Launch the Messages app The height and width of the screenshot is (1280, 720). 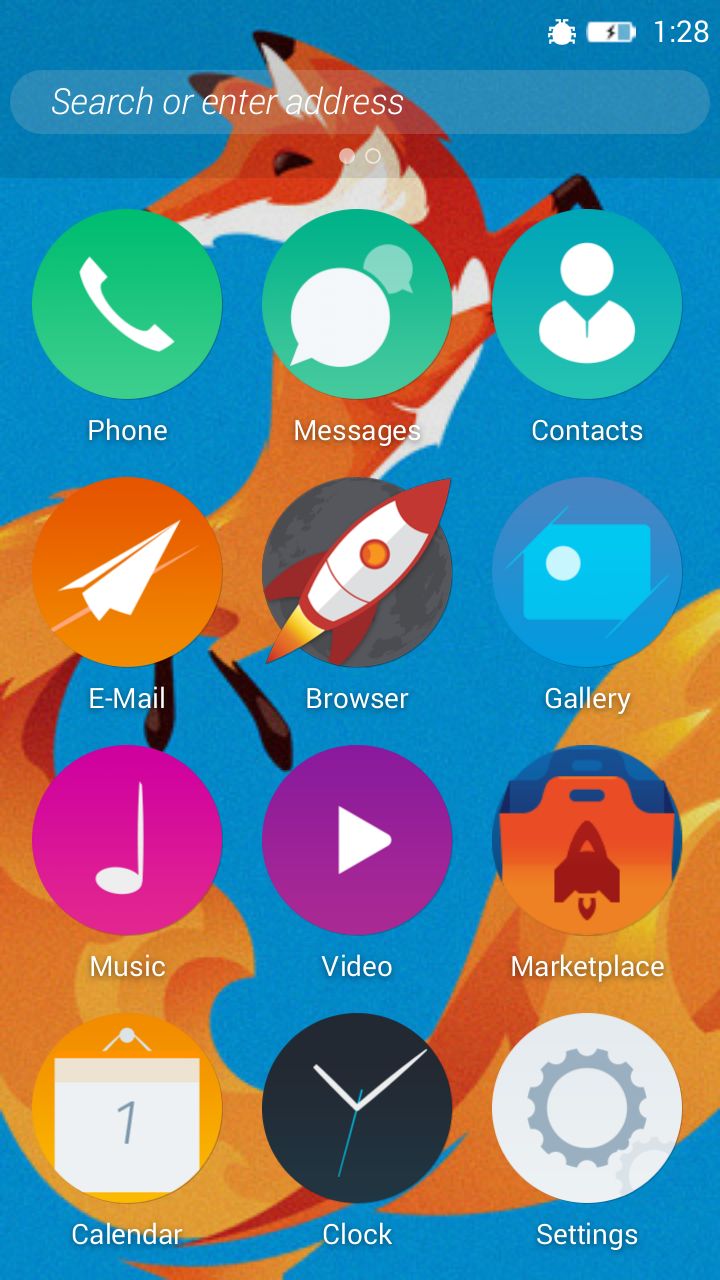(x=357, y=304)
